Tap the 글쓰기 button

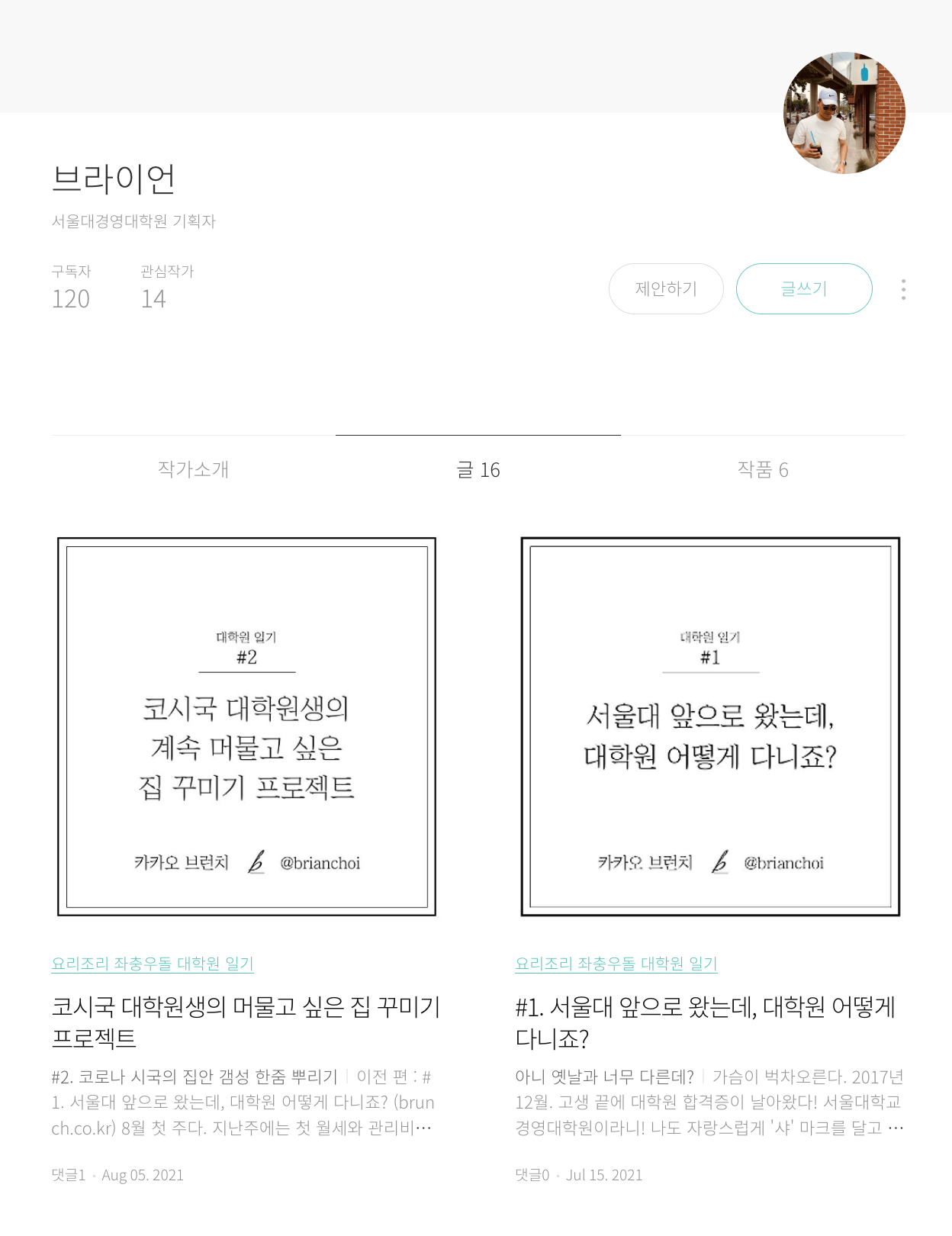point(803,288)
